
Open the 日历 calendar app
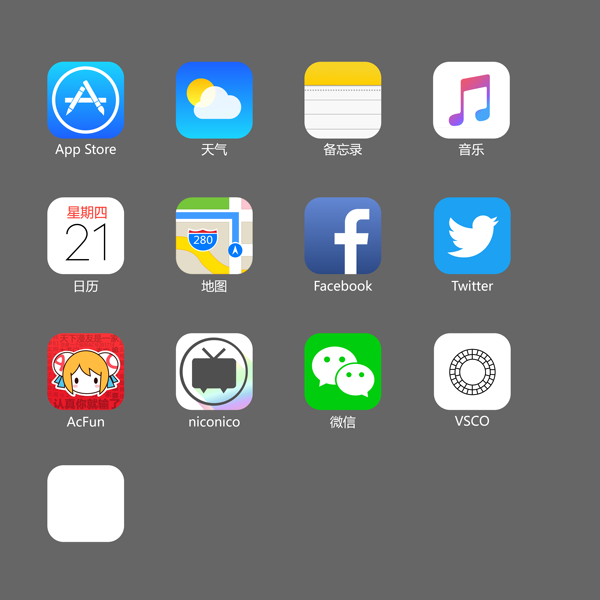tap(85, 235)
